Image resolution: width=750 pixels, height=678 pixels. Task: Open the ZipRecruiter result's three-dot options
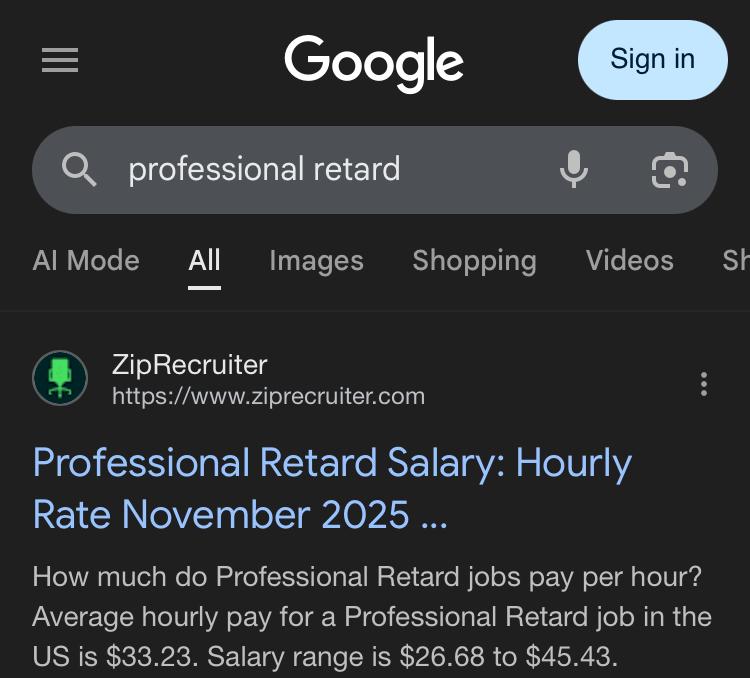tap(704, 384)
